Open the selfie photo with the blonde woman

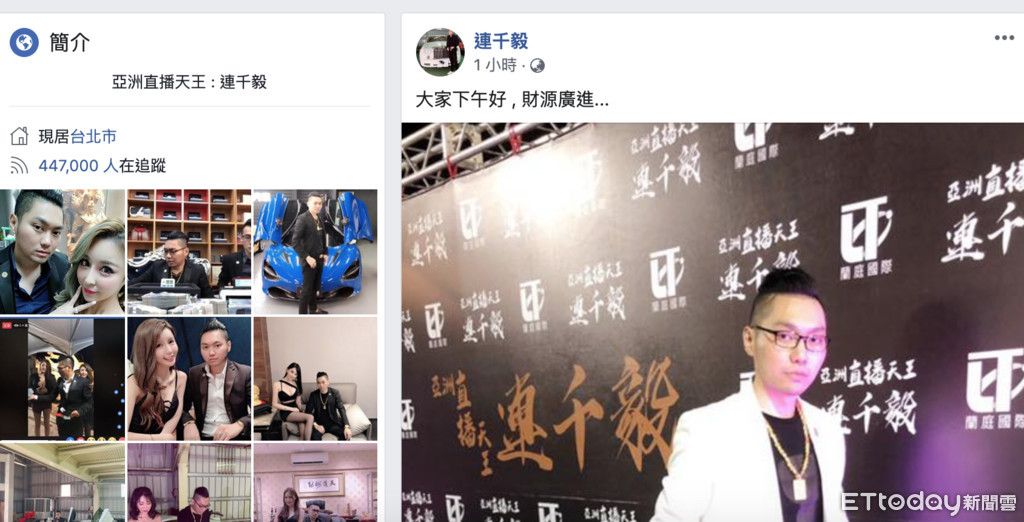[62, 251]
